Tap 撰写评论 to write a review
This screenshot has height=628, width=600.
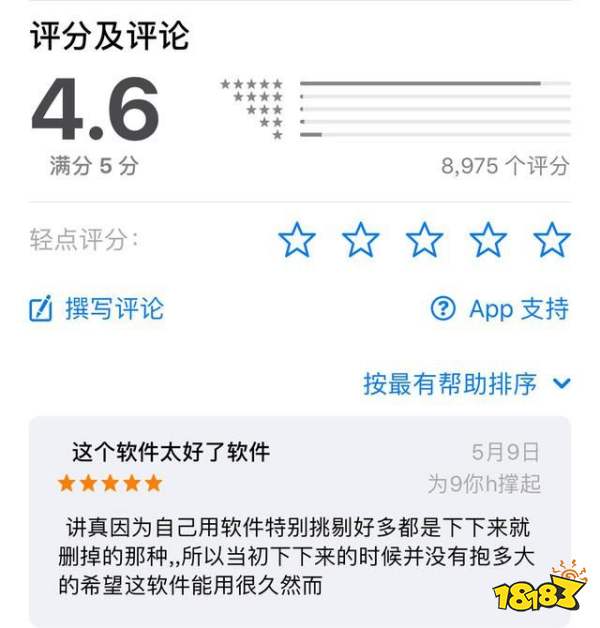coord(97,309)
